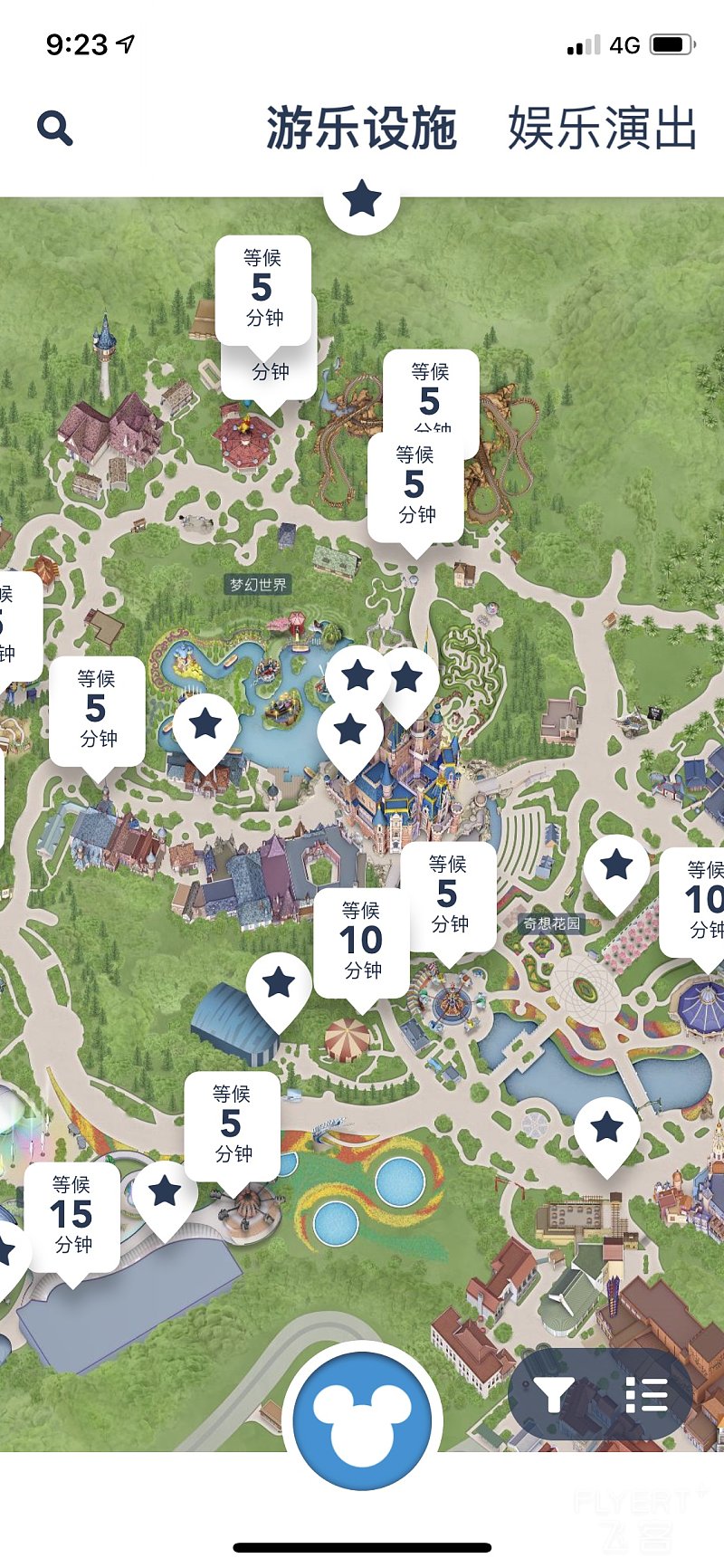
Task: Switch to list view
Action: pyautogui.click(x=646, y=1395)
